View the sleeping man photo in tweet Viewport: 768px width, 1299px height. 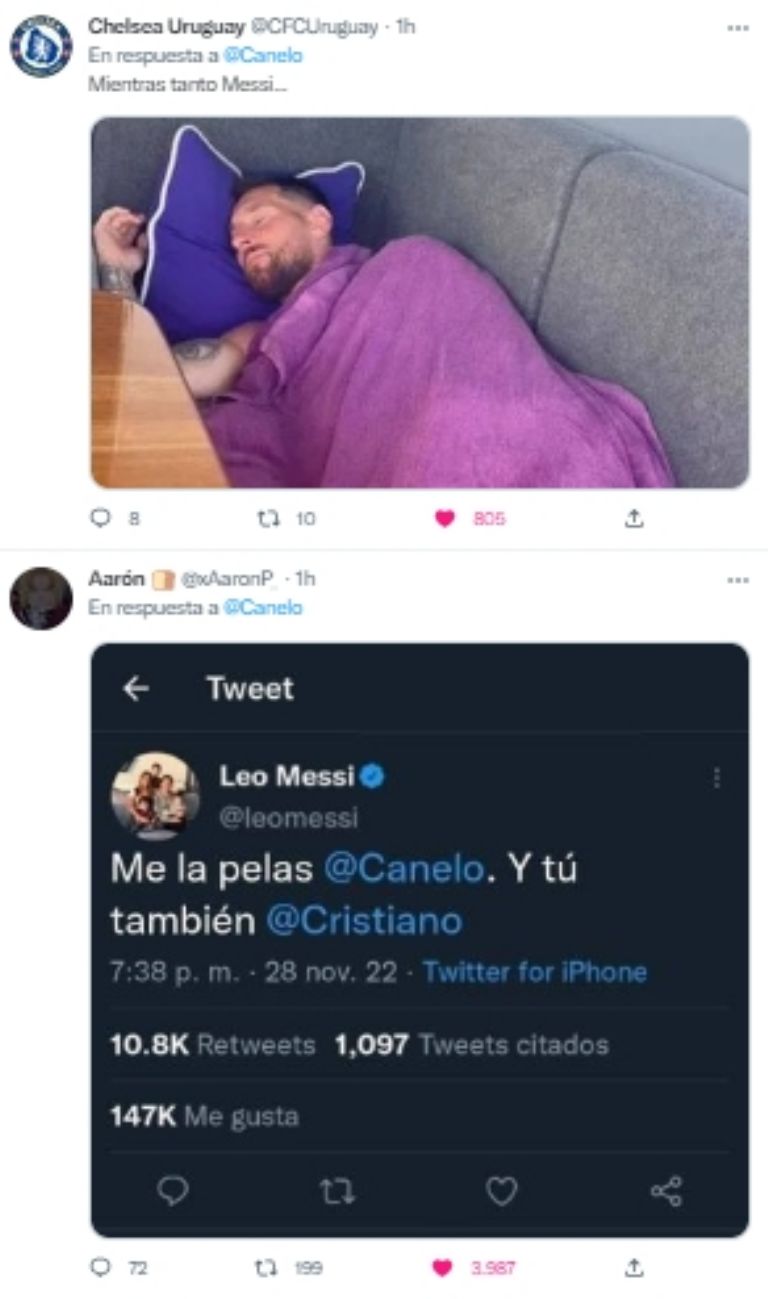point(419,302)
